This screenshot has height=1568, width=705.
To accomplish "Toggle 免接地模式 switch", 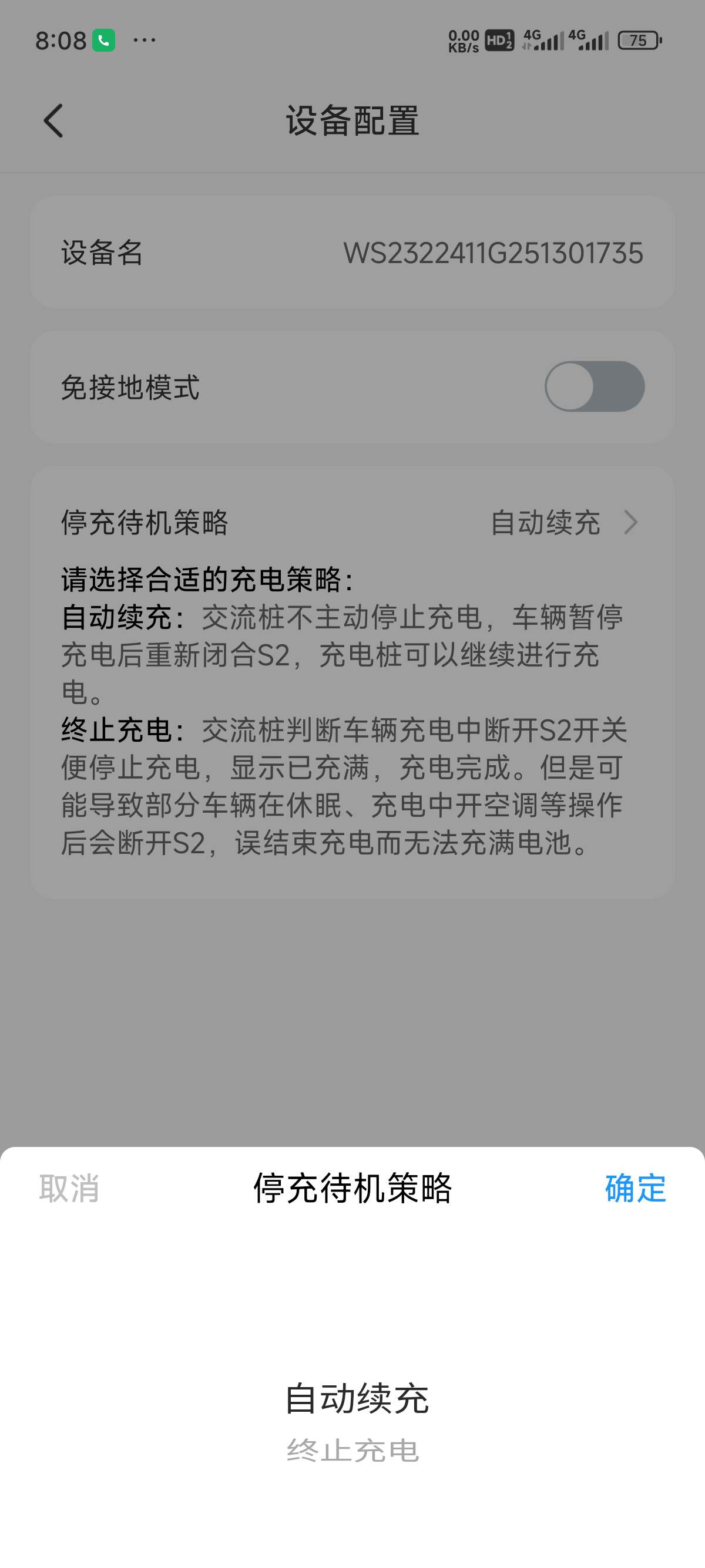I will tap(594, 386).
